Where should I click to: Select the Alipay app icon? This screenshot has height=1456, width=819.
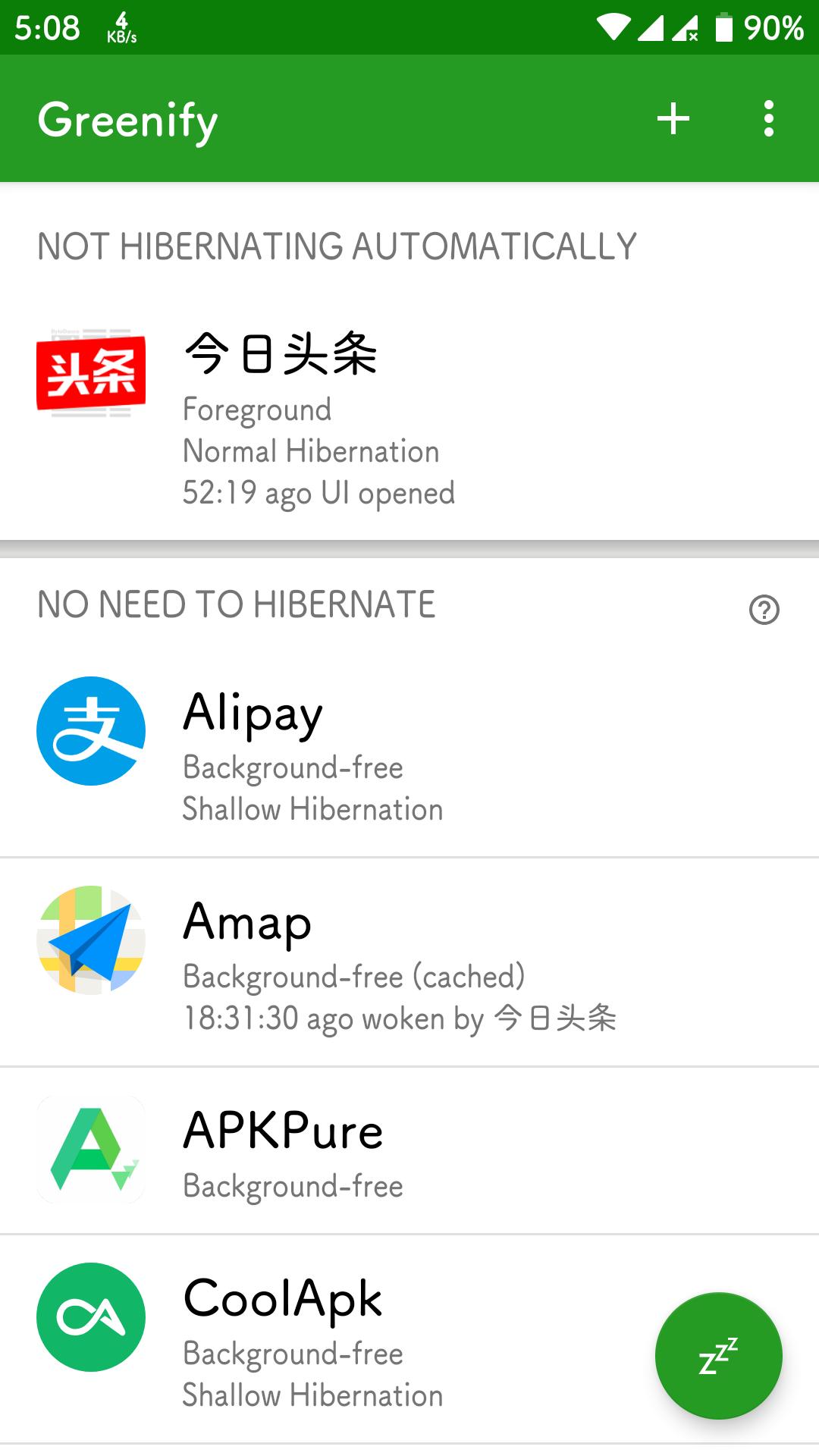(x=89, y=730)
